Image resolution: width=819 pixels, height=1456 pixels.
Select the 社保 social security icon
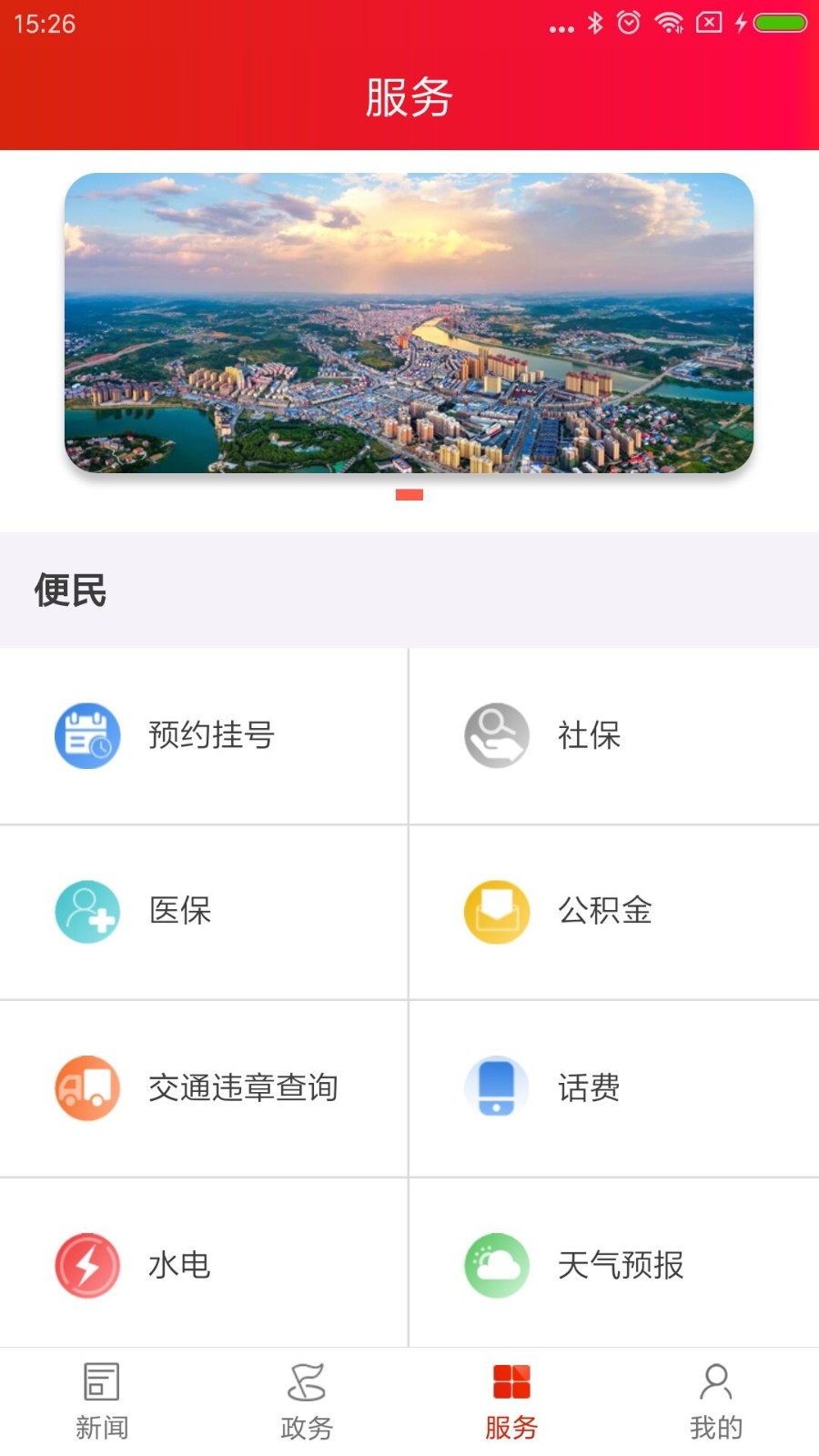[x=496, y=735]
